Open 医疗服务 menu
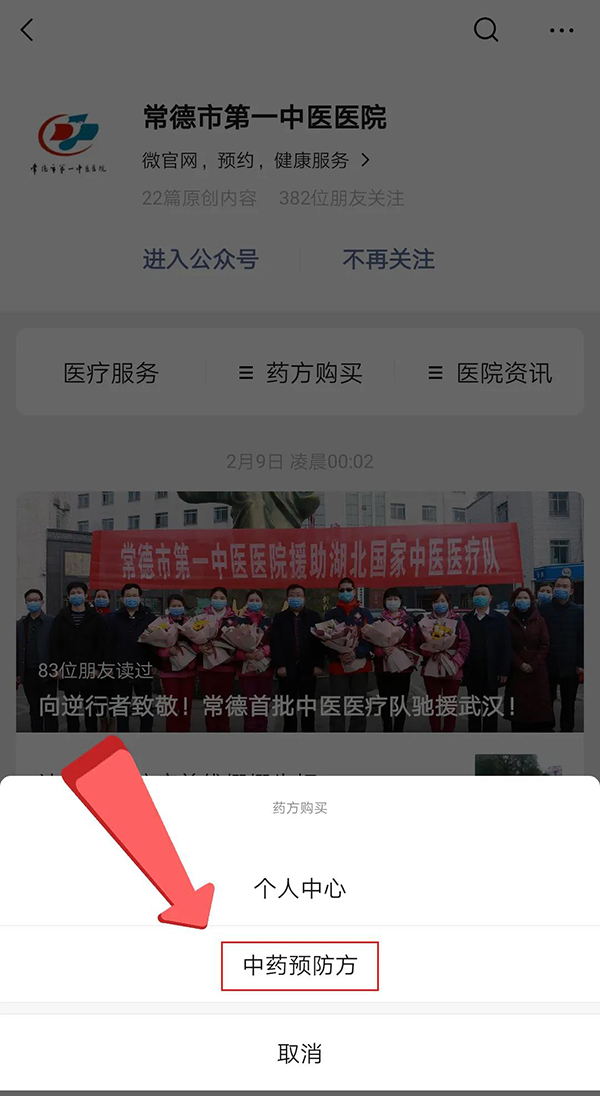600x1096 pixels. coord(111,374)
